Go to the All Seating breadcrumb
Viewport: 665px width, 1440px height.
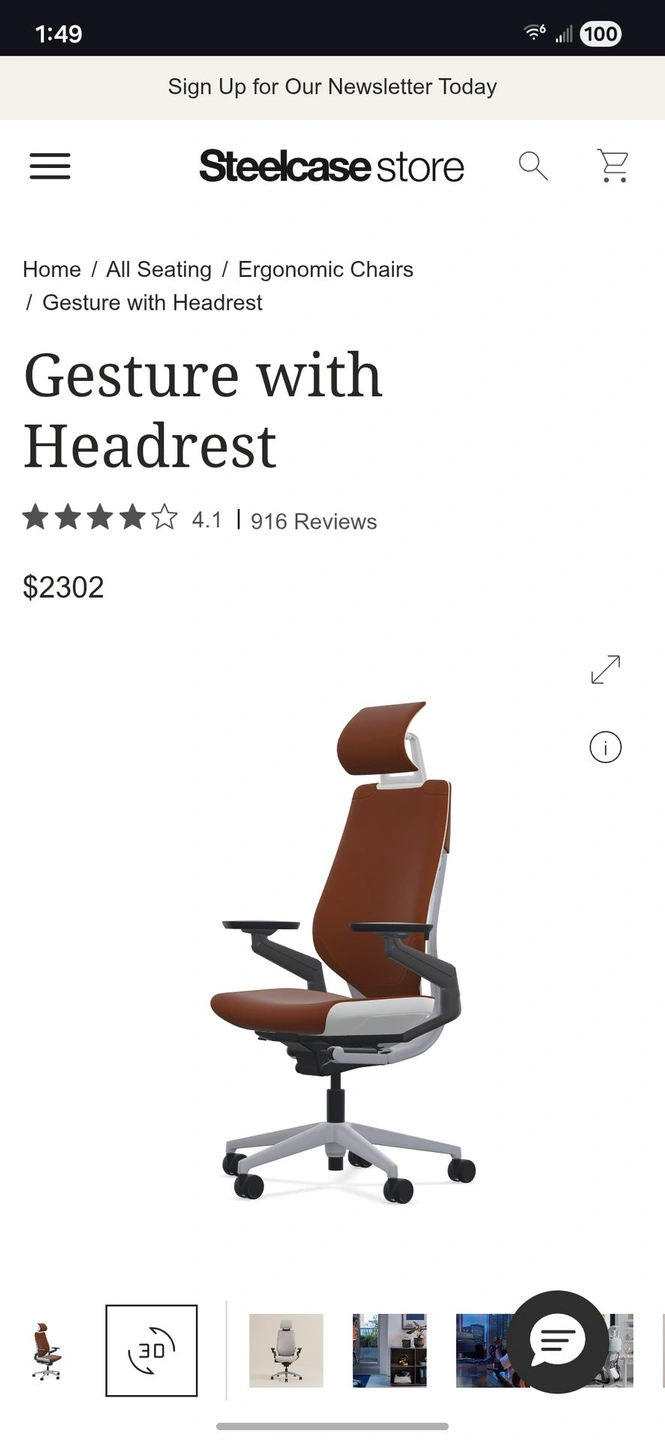click(159, 269)
